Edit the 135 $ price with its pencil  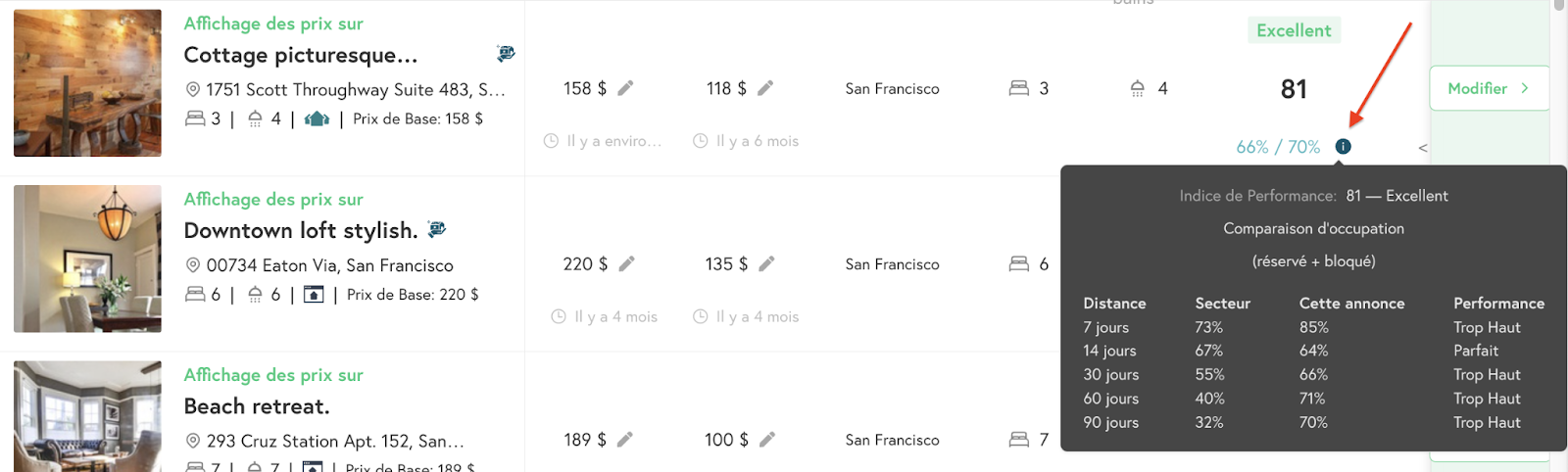click(766, 263)
